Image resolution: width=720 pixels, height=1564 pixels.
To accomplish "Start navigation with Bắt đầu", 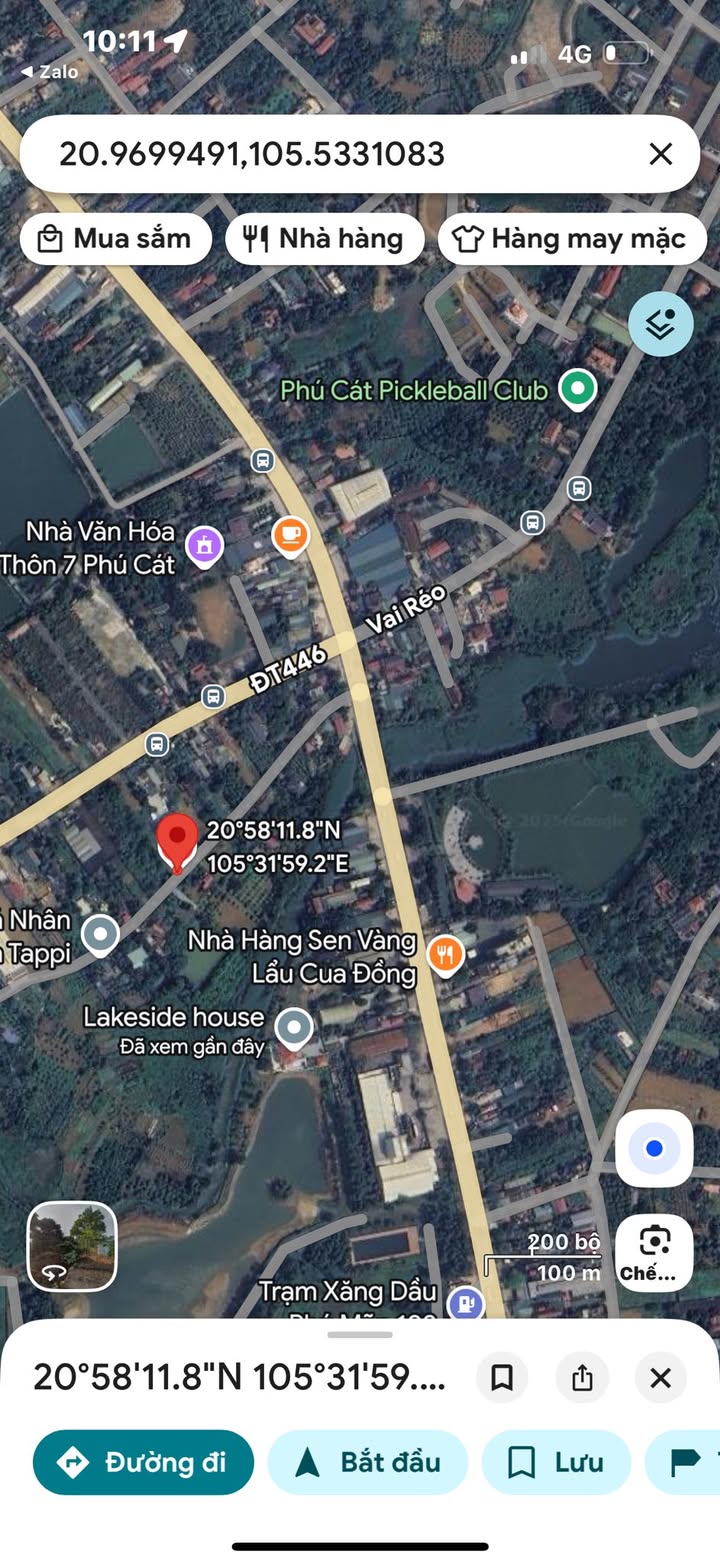I will pos(368,1462).
